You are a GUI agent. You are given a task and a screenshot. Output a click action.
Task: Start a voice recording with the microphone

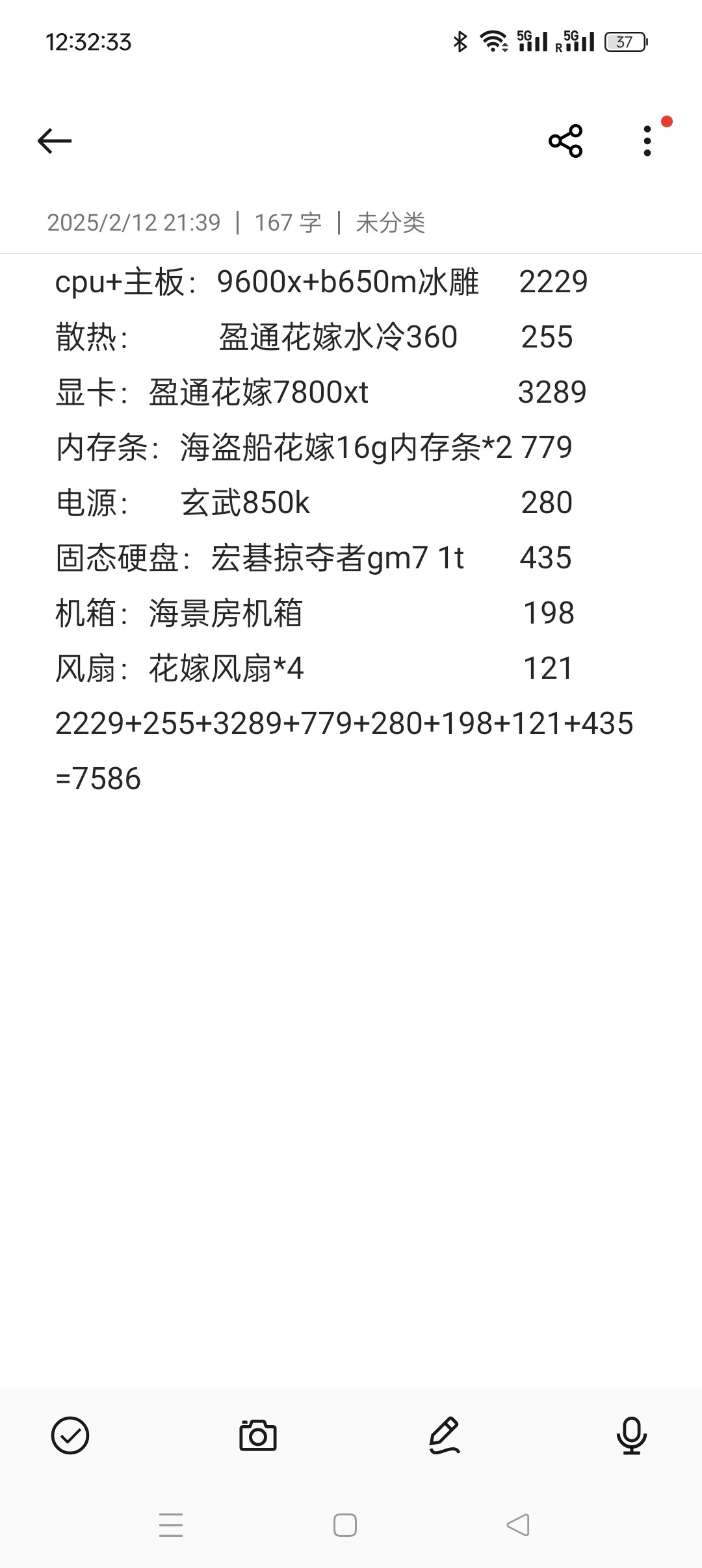(632, 1435)
